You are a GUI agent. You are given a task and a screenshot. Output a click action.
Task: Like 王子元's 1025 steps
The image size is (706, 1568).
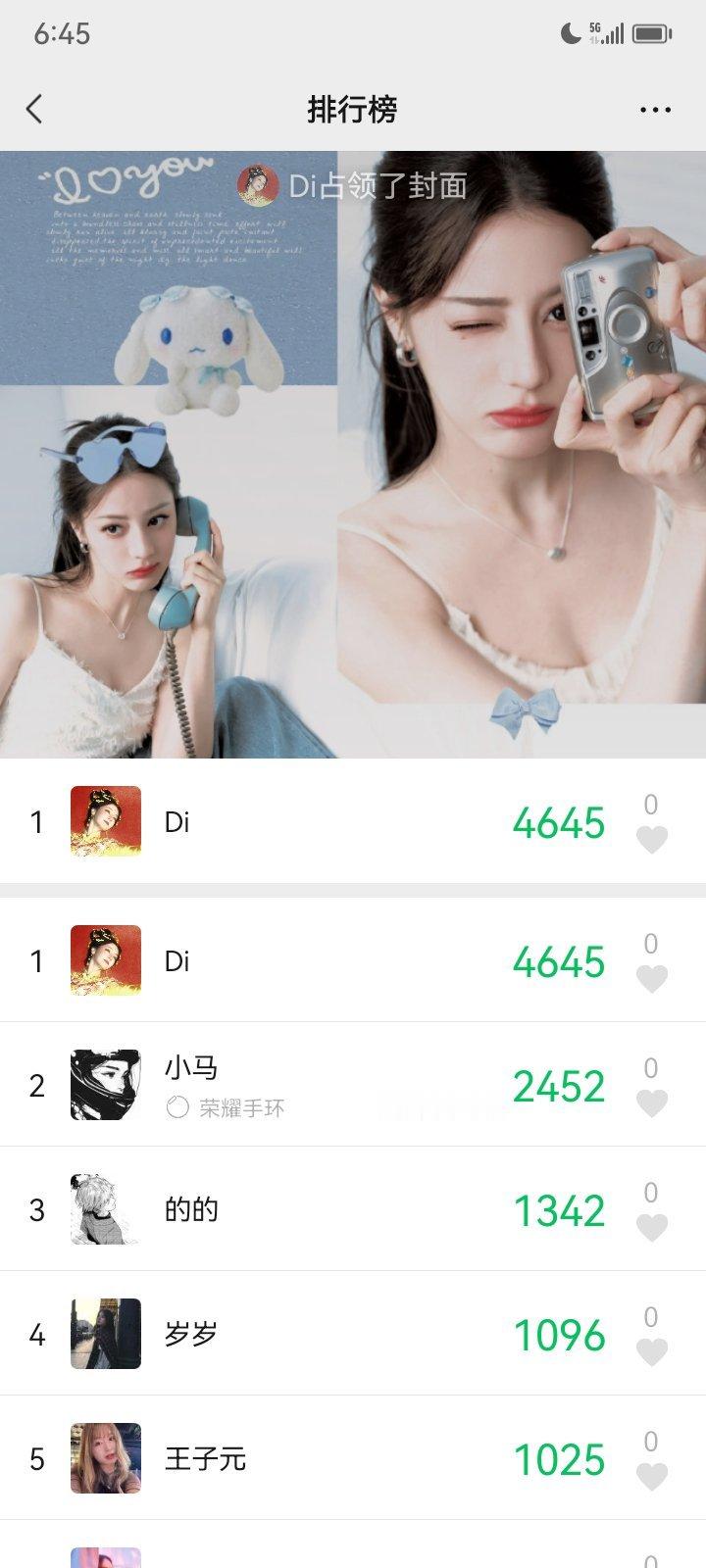[x=652, y=1477]
